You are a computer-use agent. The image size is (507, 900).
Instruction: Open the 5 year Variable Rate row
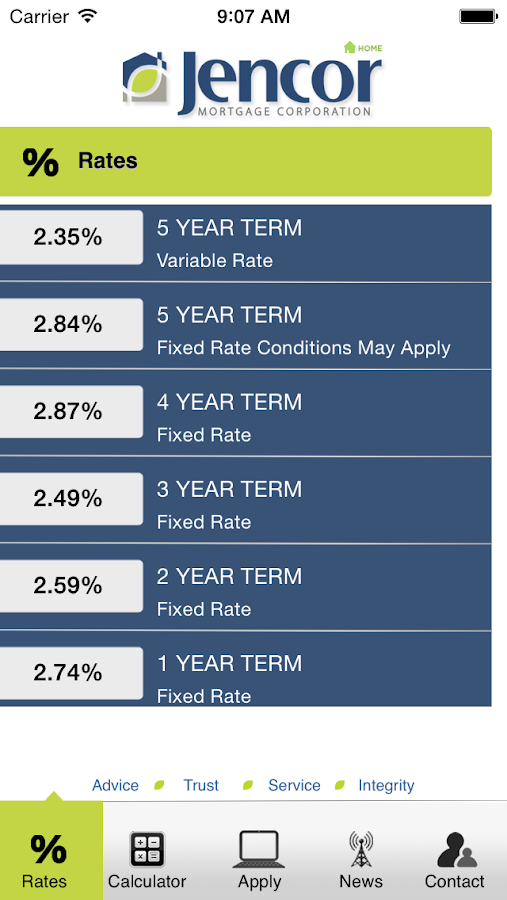(x=246, y=243)
